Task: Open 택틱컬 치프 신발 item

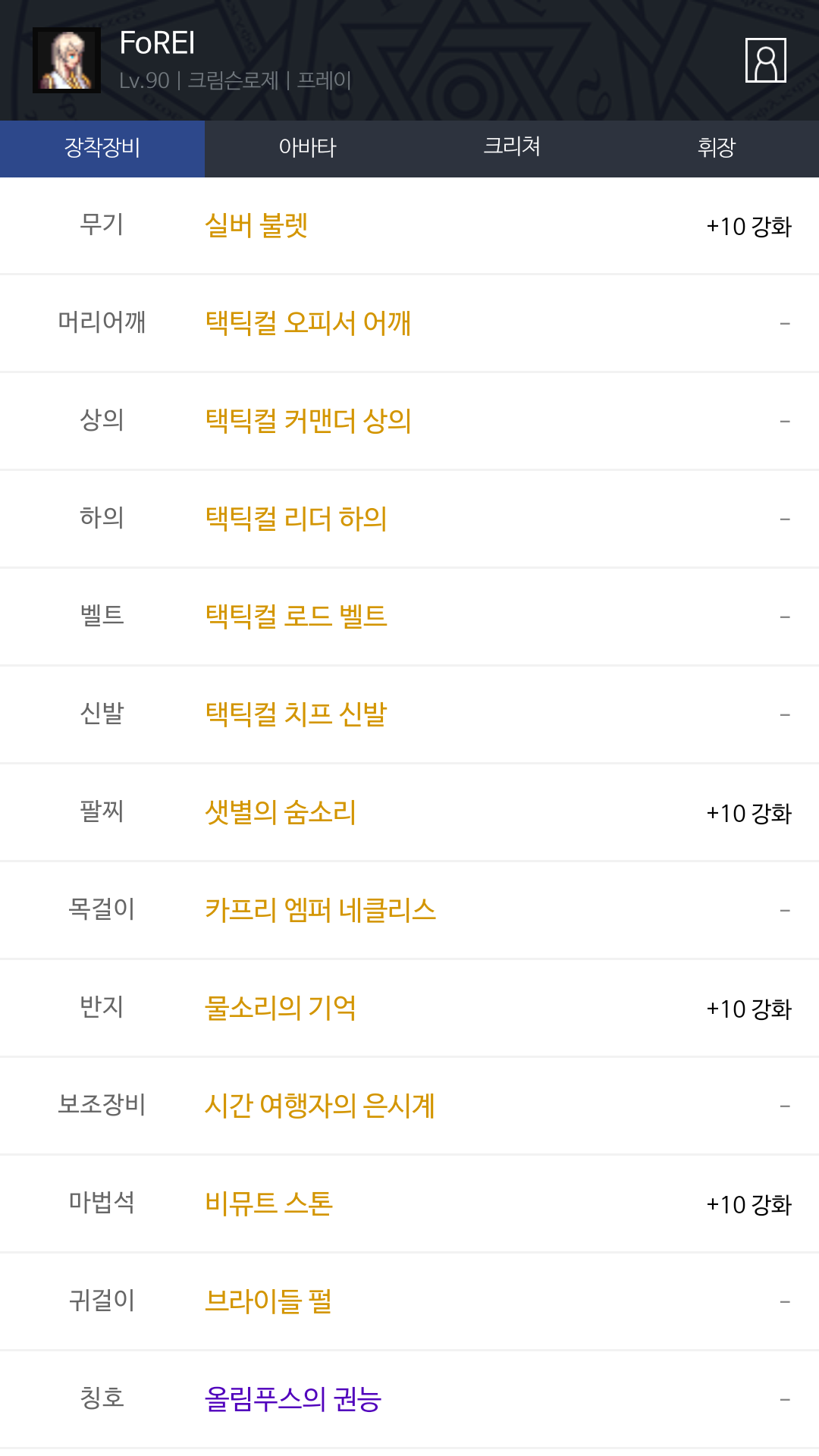Action: (296, 714)
